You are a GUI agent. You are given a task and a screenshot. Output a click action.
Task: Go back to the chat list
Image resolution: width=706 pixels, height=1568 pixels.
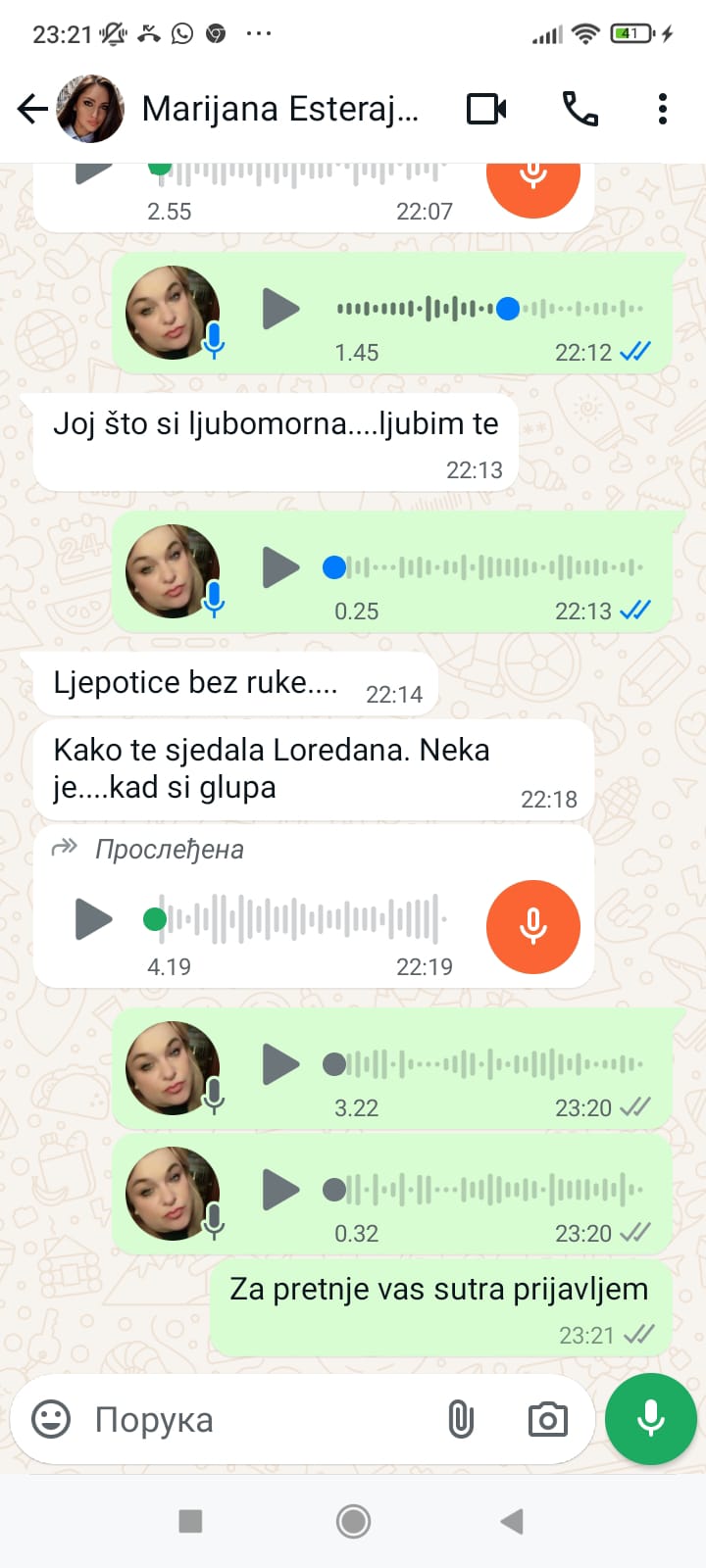(x=32, y=109)
